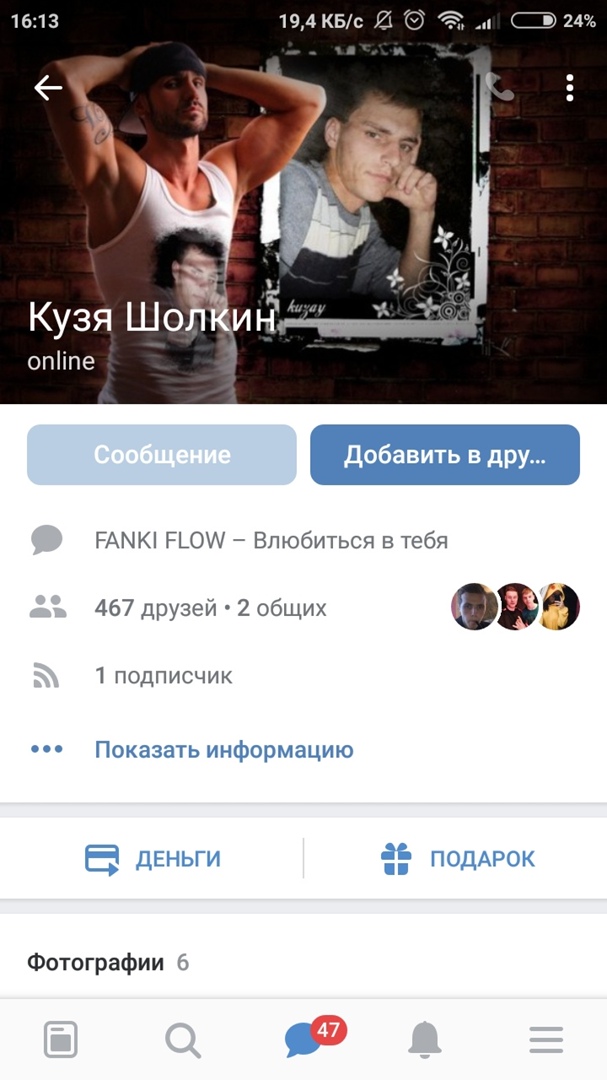View the 467 друзей list
The height and width of the screenshot is (1080, 607).
click(210, 607)
